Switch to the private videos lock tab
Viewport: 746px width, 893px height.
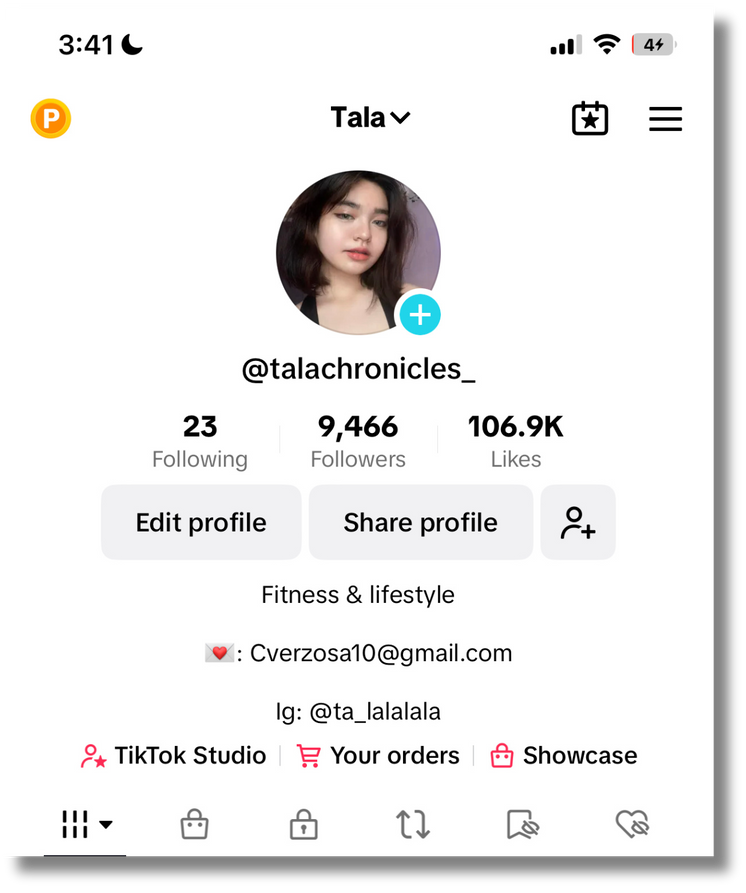tap(303, 825)
